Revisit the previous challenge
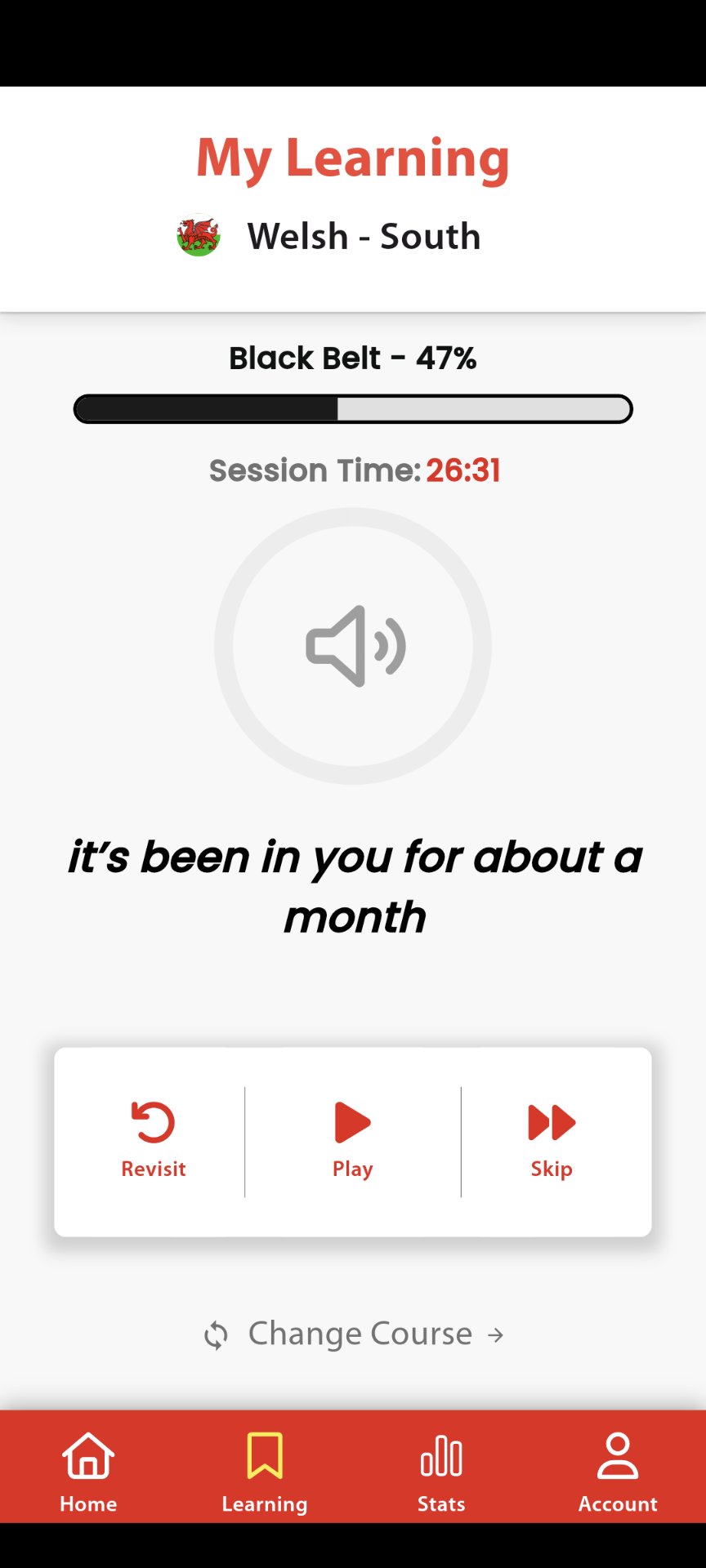The height and width of the screenshot is (1568, 706). tap(154, 1140)
